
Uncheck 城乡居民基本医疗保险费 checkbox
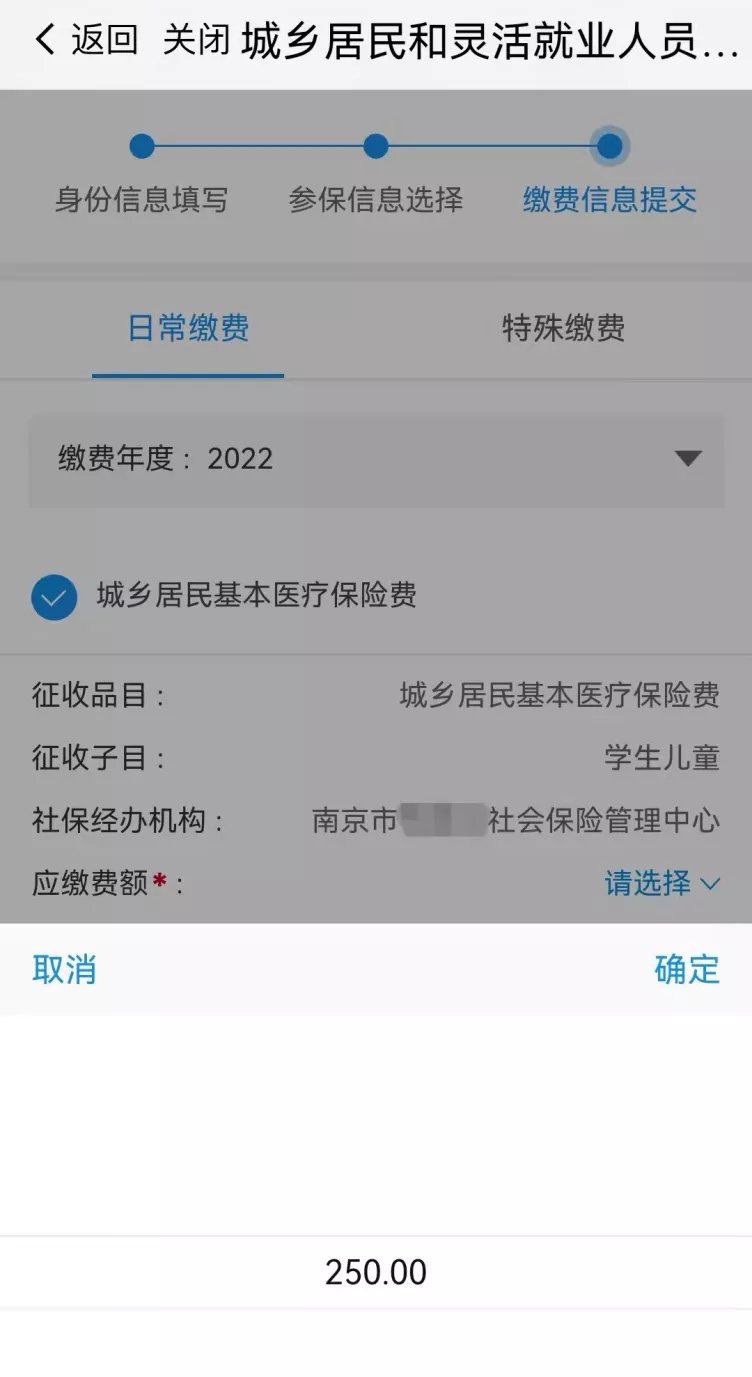click(54, 597)
